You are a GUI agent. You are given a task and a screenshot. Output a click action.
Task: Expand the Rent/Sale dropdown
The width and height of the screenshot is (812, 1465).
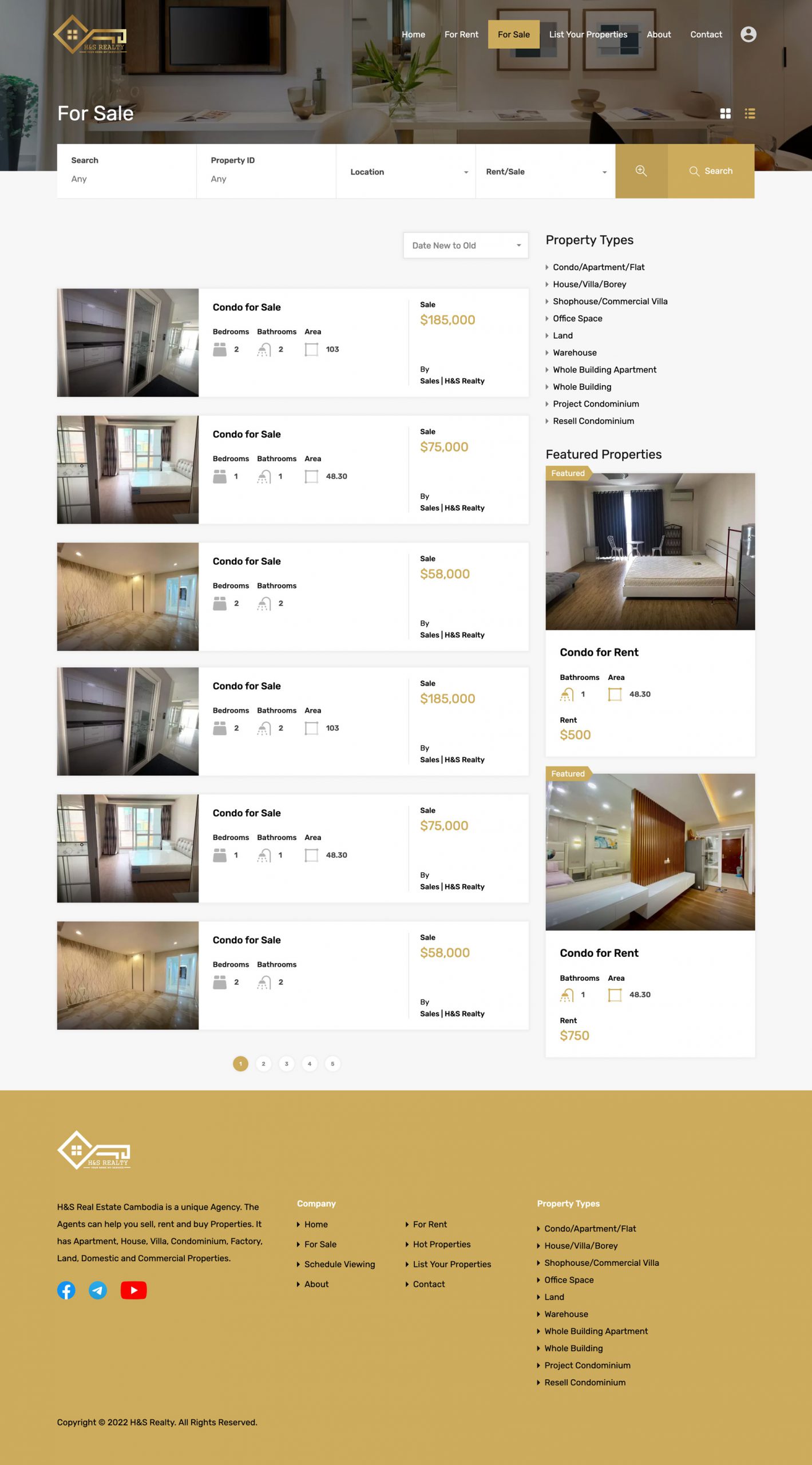pos(545,171)
